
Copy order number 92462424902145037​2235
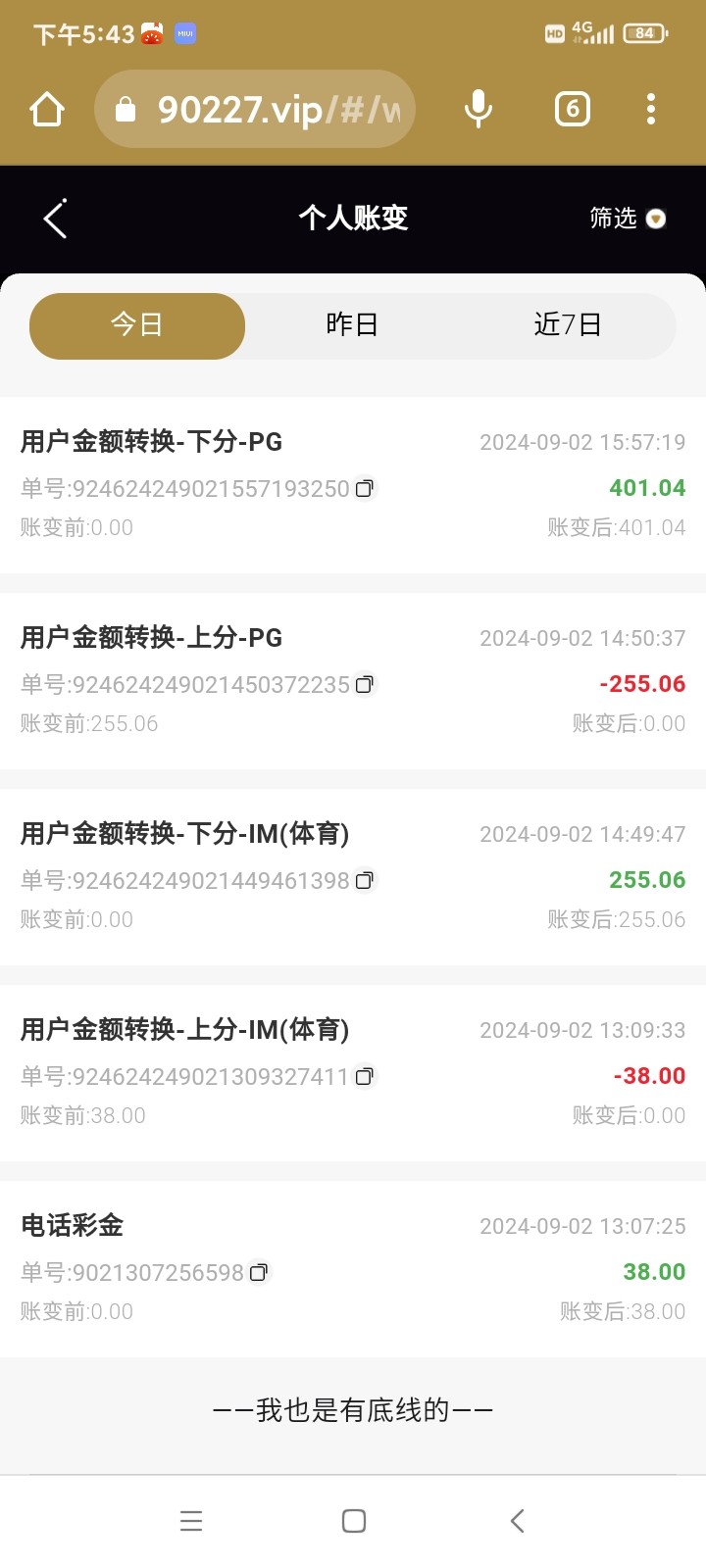[x=364, y=684]
